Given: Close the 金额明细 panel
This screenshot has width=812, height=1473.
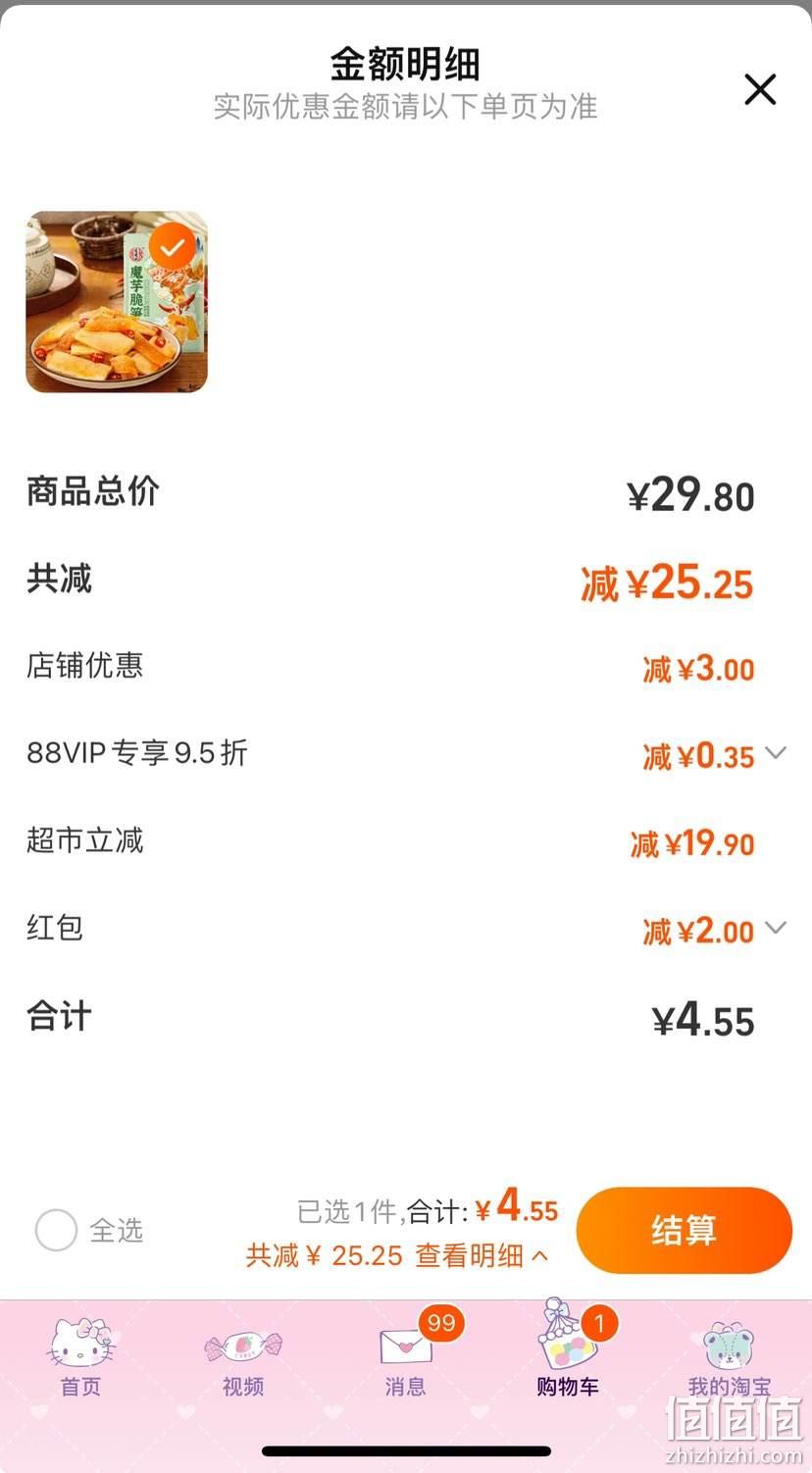Looking at the screenshot, I should point(760,89).
